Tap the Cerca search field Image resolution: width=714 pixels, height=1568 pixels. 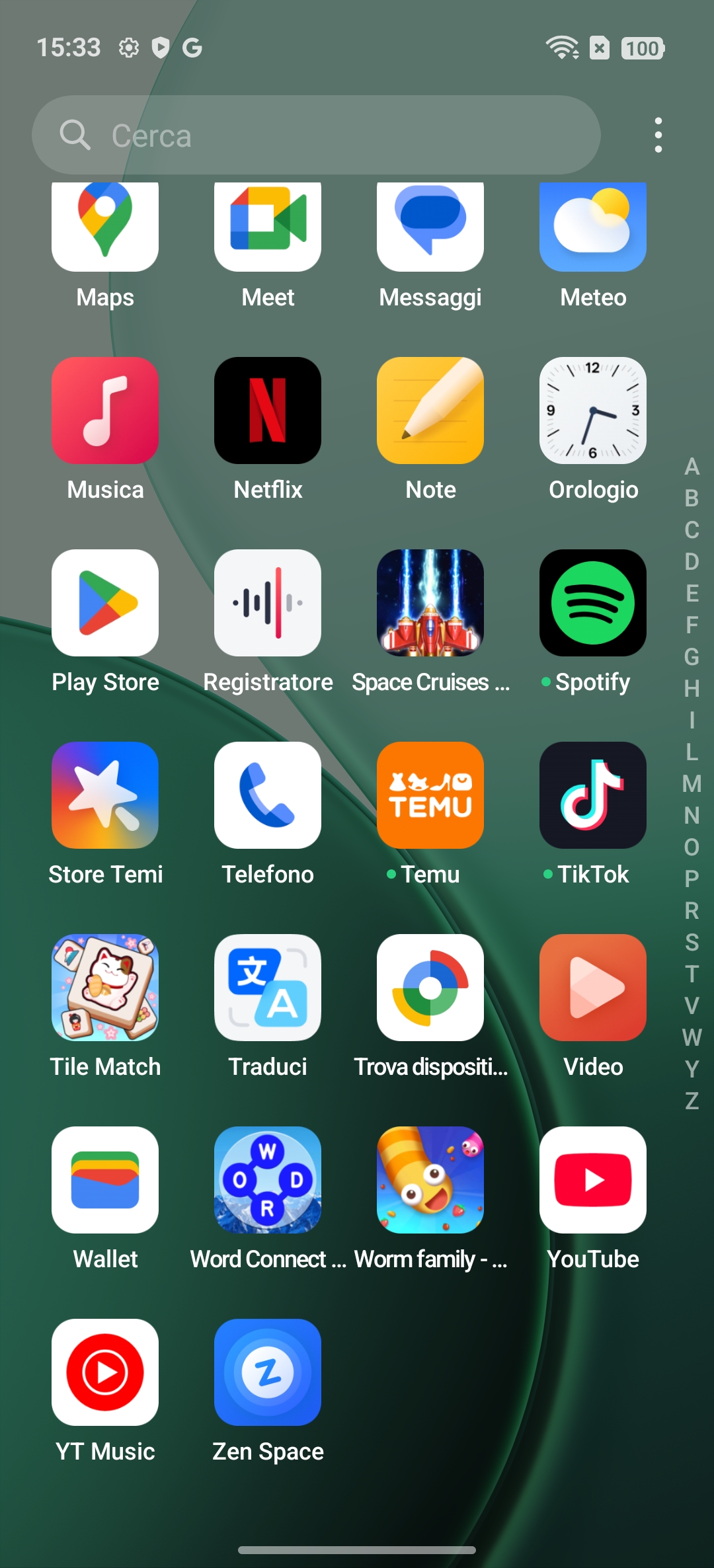(316, 136)
